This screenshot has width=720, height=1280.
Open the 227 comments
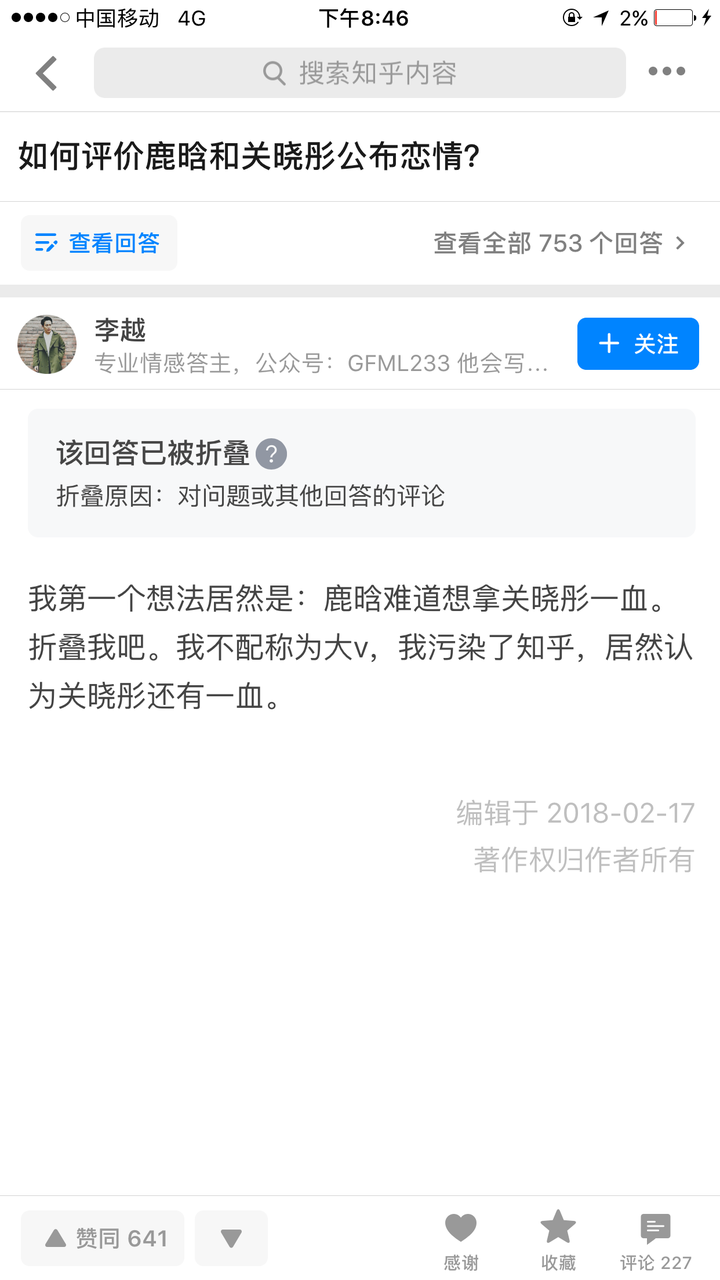(x=655, y=1238)
